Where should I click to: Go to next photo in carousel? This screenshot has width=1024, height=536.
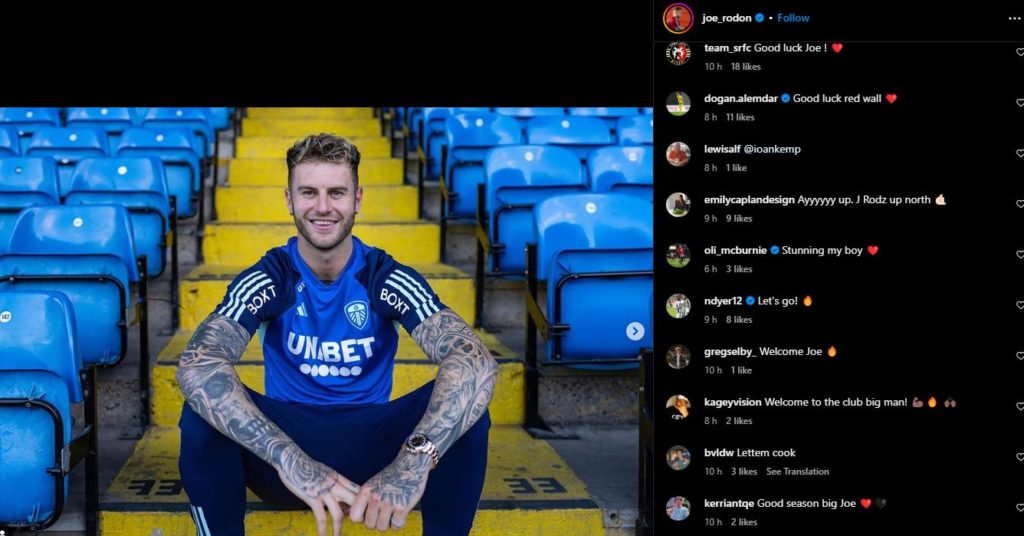tap(635, 331)
